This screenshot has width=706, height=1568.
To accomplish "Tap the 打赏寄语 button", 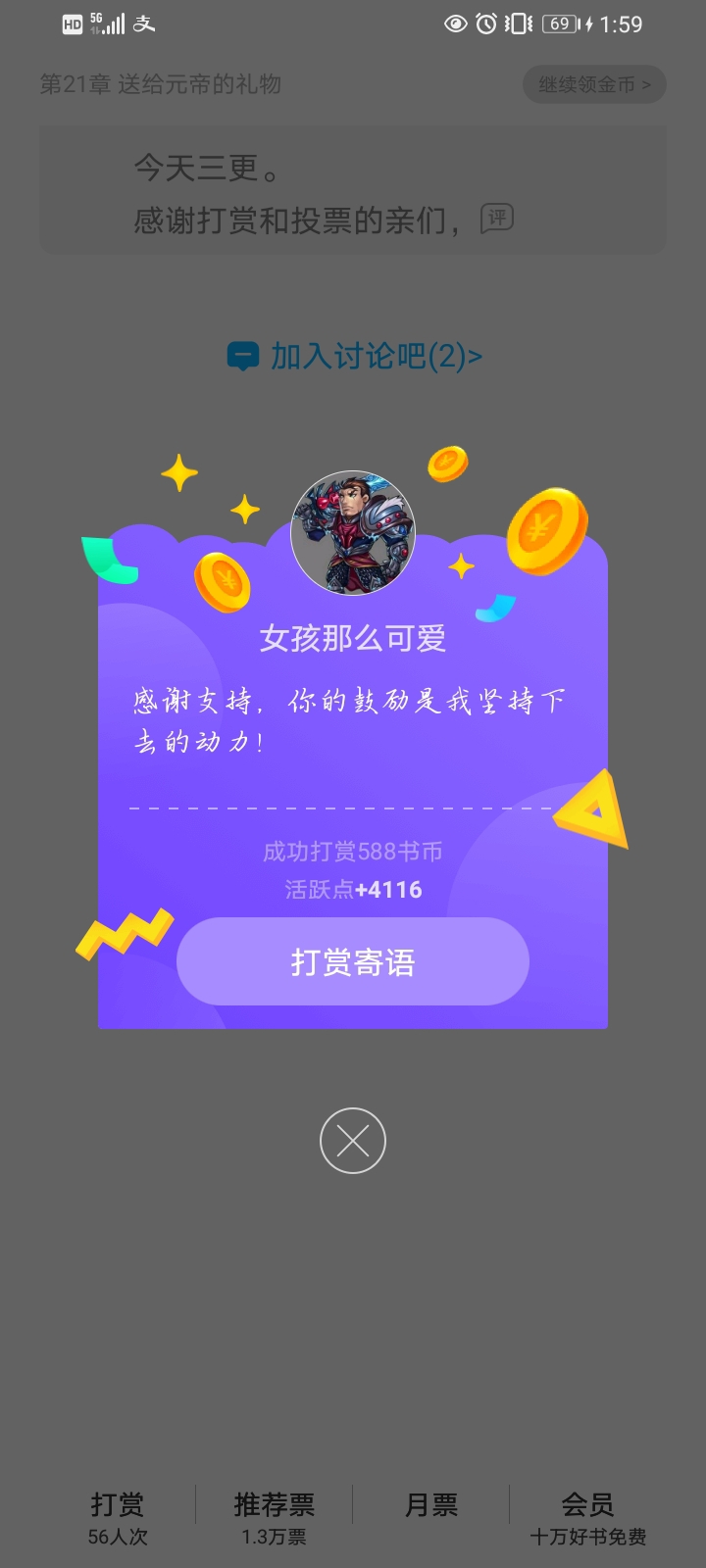I will pos(353,961).
